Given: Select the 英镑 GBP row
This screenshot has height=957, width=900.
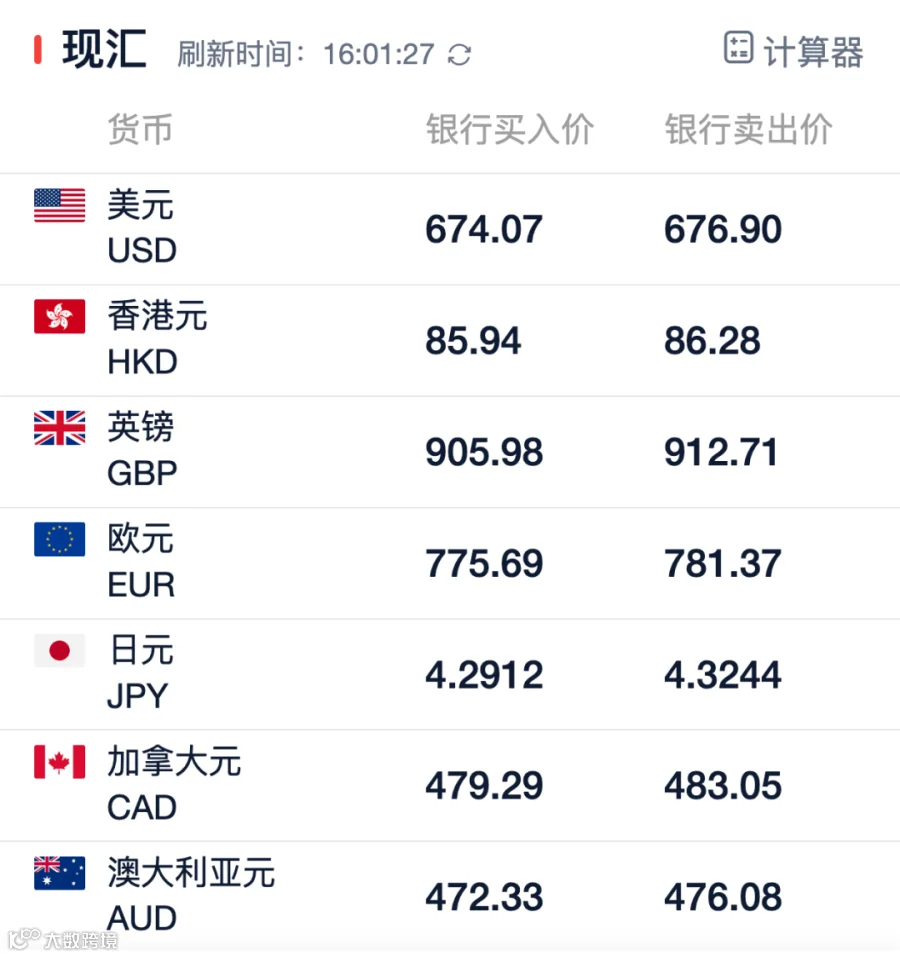Looking at the screenshot, I should point(450,452).
